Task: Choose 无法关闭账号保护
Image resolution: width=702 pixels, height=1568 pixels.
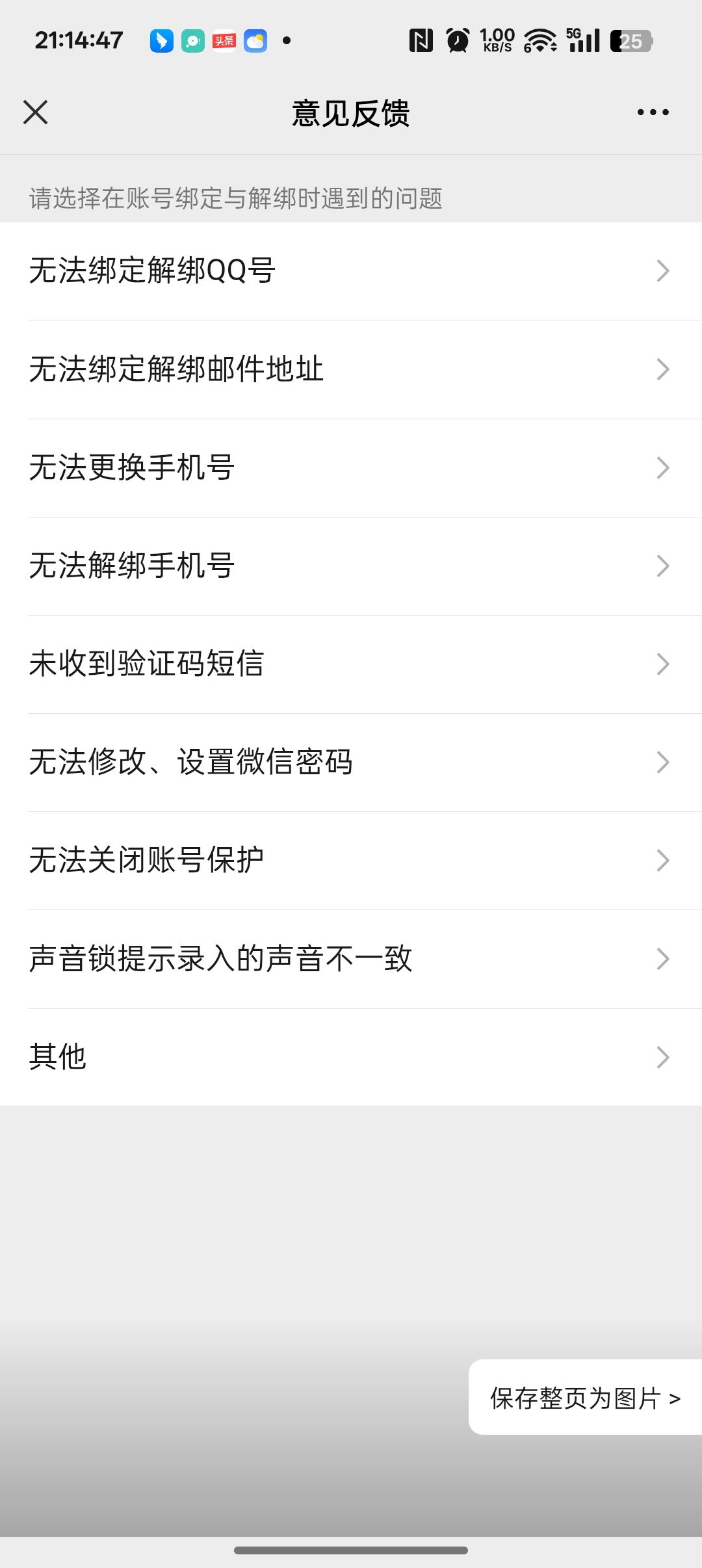Action: 351,860
